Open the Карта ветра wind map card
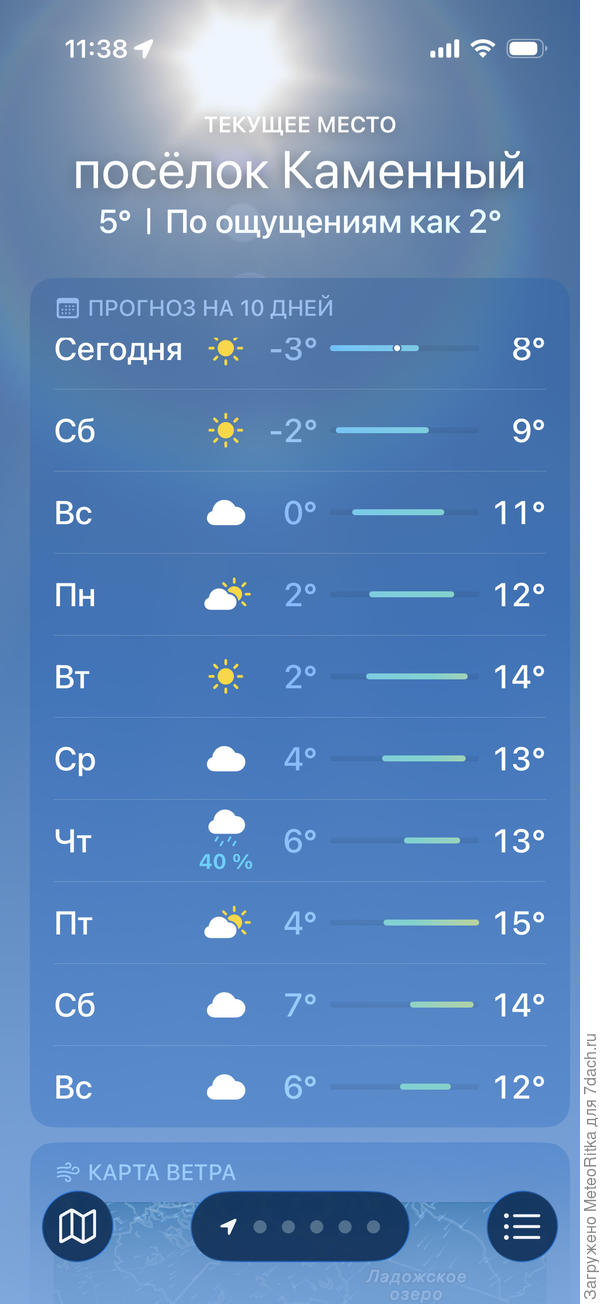Screen dimensions: 600x1304 [x=300, y=1172]
